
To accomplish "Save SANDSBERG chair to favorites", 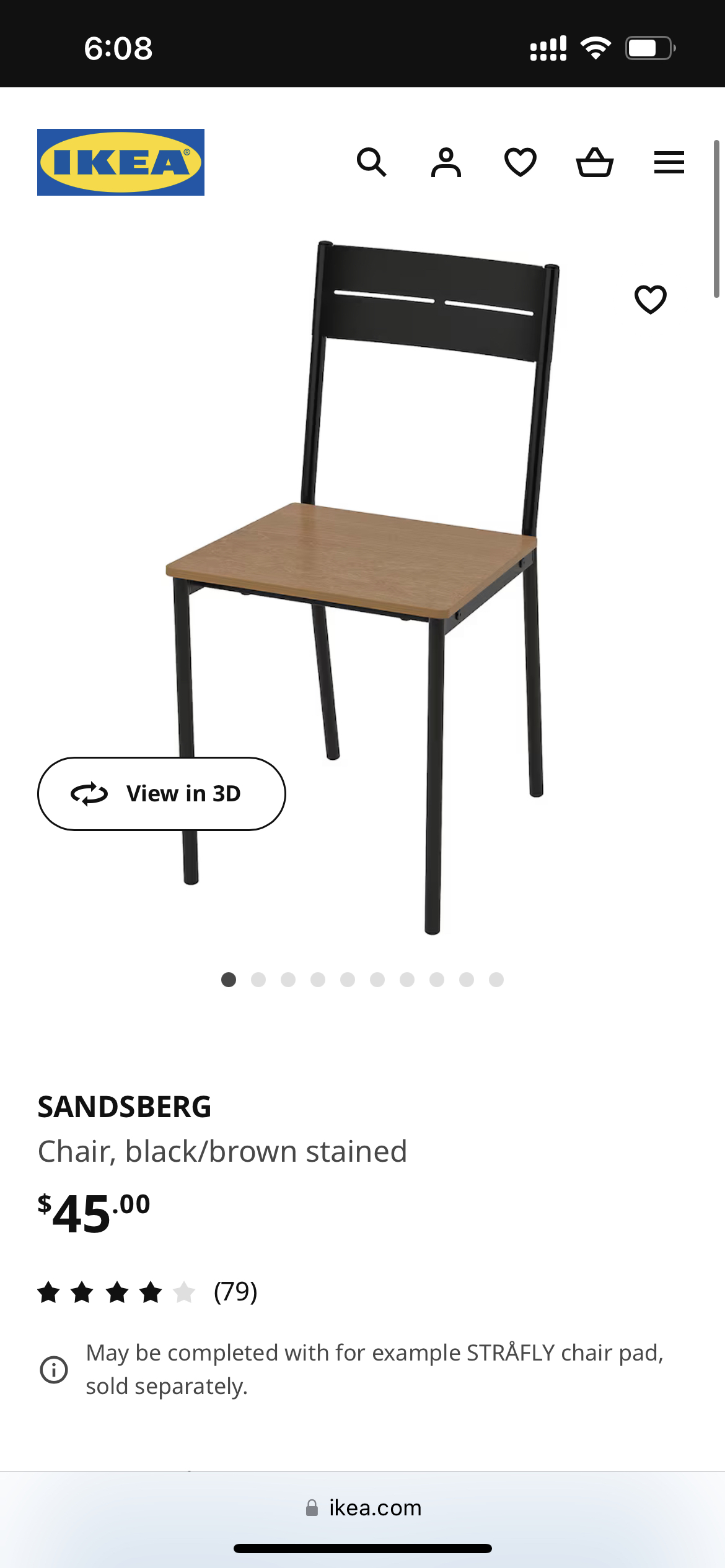I will coord(650,300).
